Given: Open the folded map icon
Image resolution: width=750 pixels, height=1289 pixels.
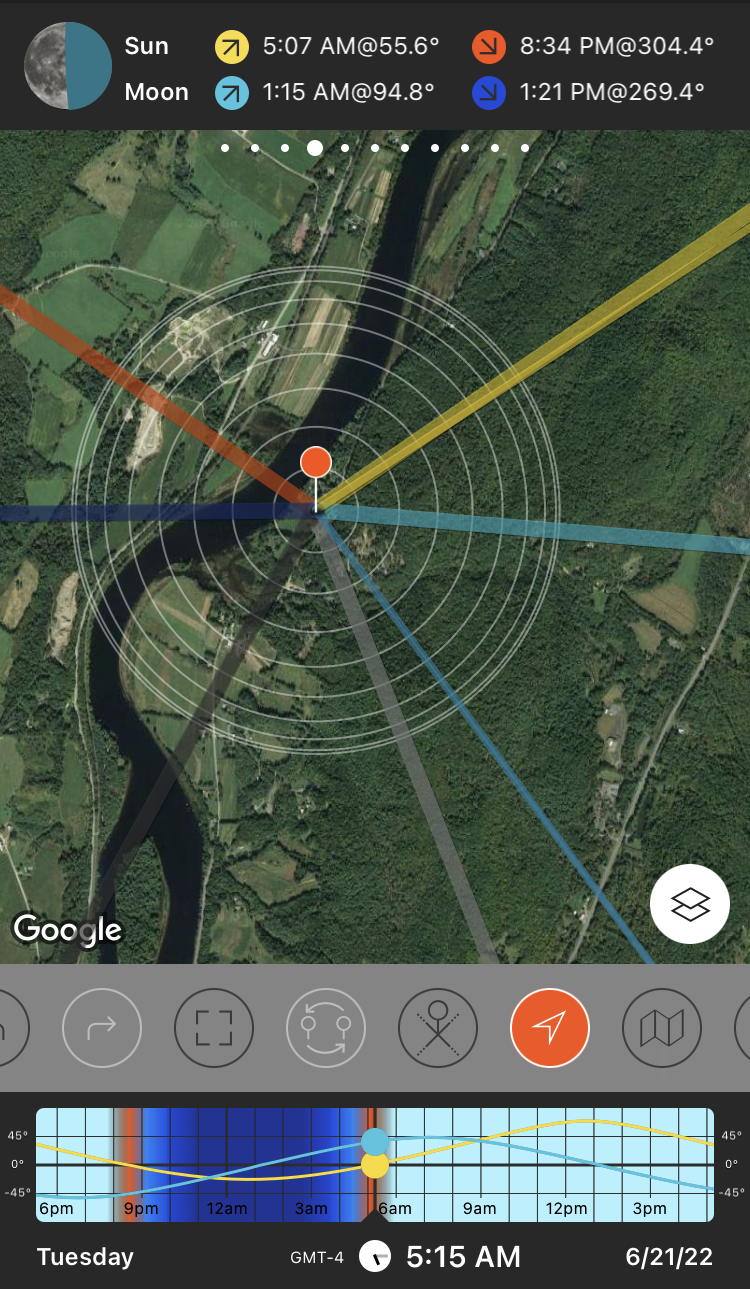Looking at the screenshot, I should (x=661, y=1027).
